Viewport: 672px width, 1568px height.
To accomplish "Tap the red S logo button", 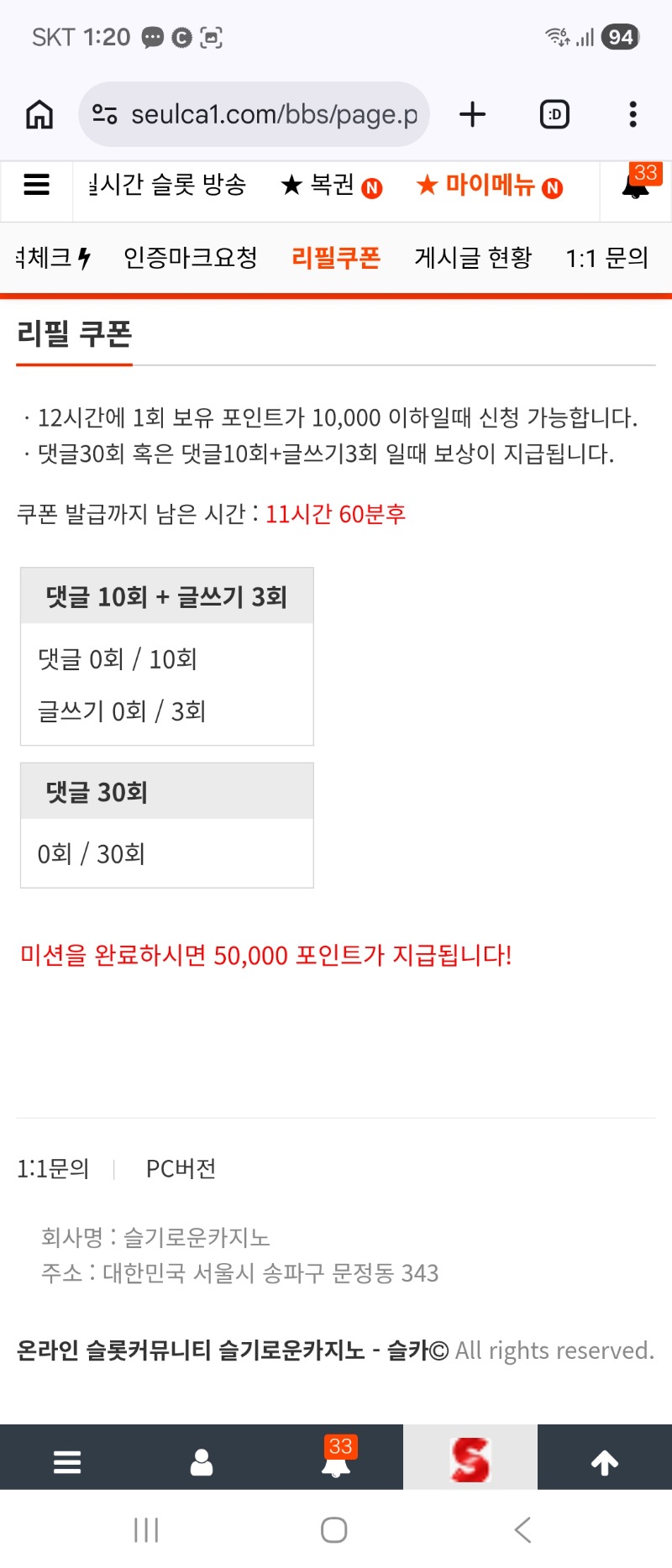I will (x=470, y=1460).
